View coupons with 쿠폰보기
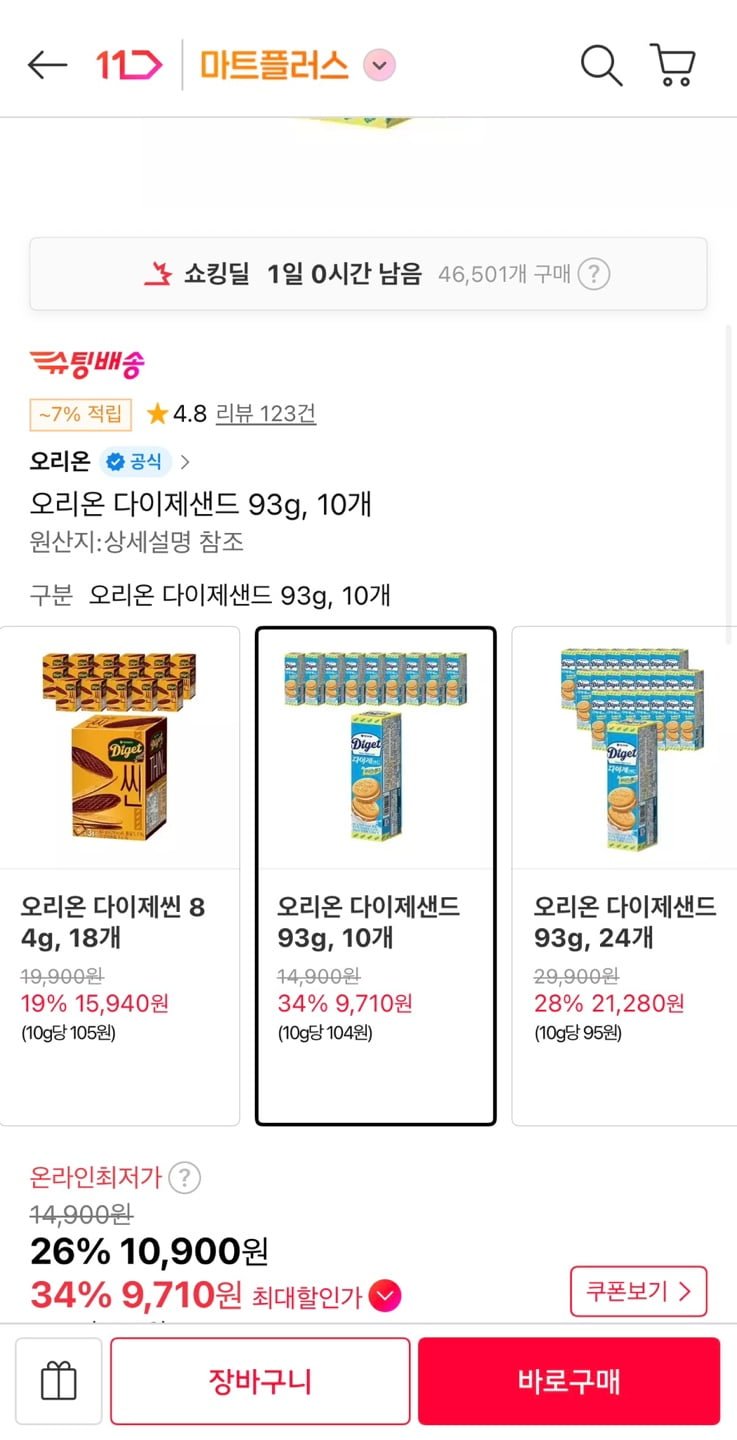 pyautogui.click(x=639, y=1291)
